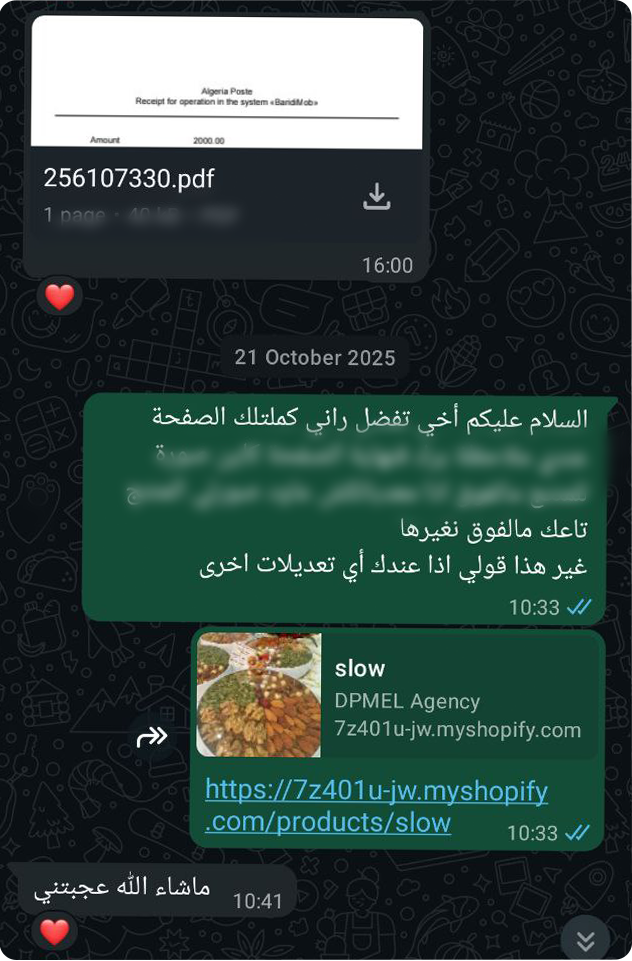This screenshot has width=632, height=961.
Task: Jump to the latest messages
Action: point(585,940)
